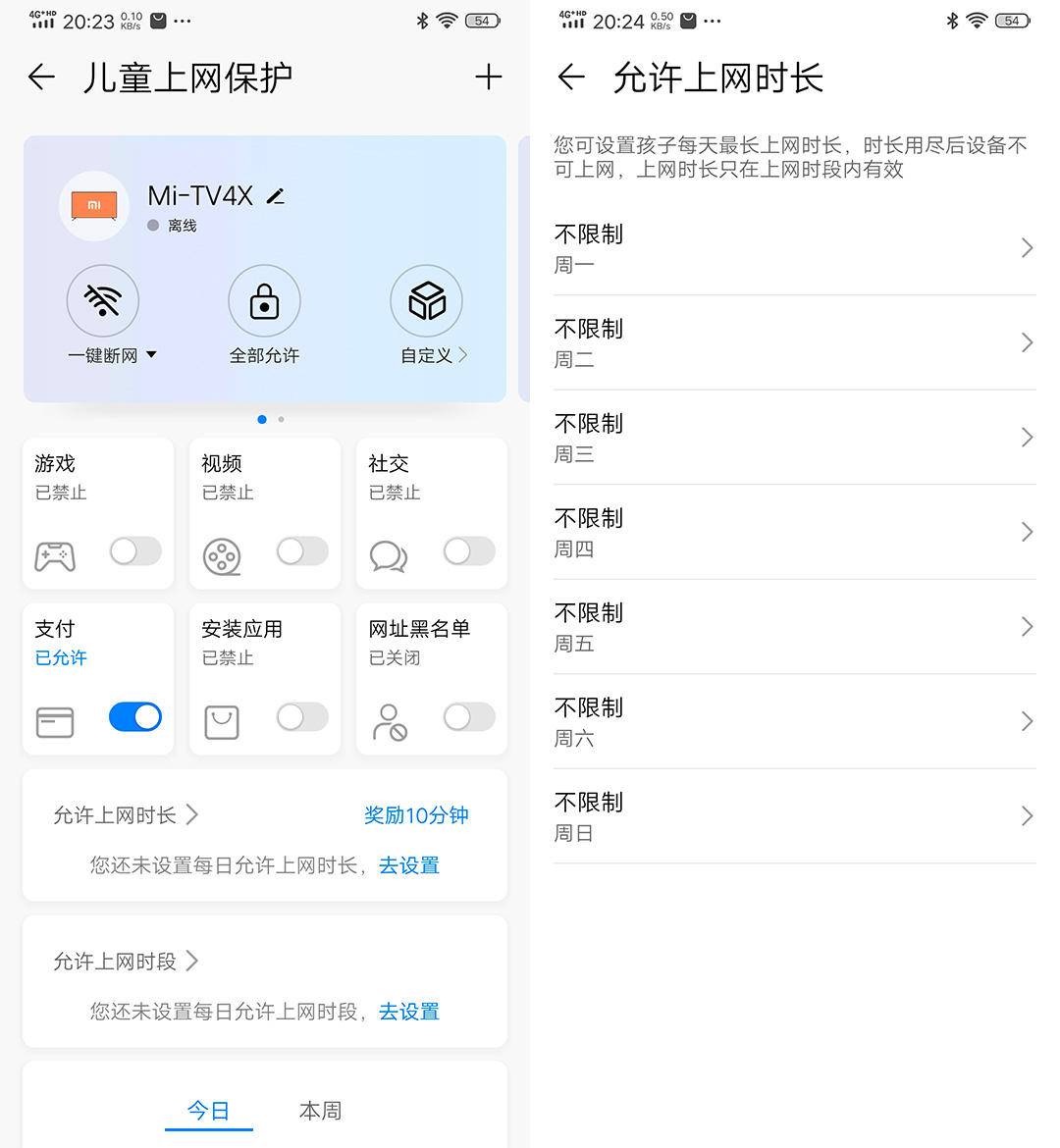Switch to the 本周 tab
This screenshot has height=1148, width=1060.
[319, 1110]
